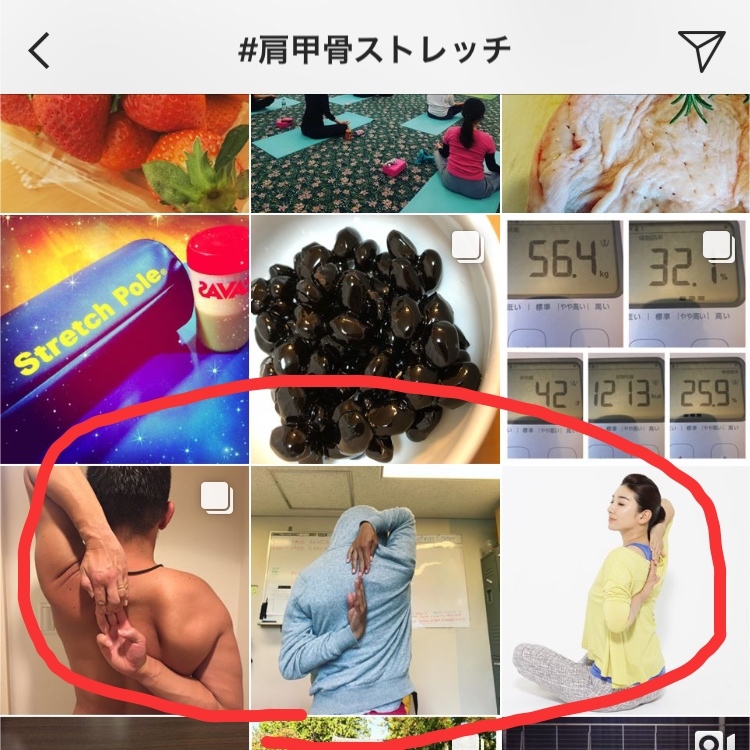This screenshot has height=750, width=750.
Task: Open the Stretch Pole photo post
Action: click(124, 339)
